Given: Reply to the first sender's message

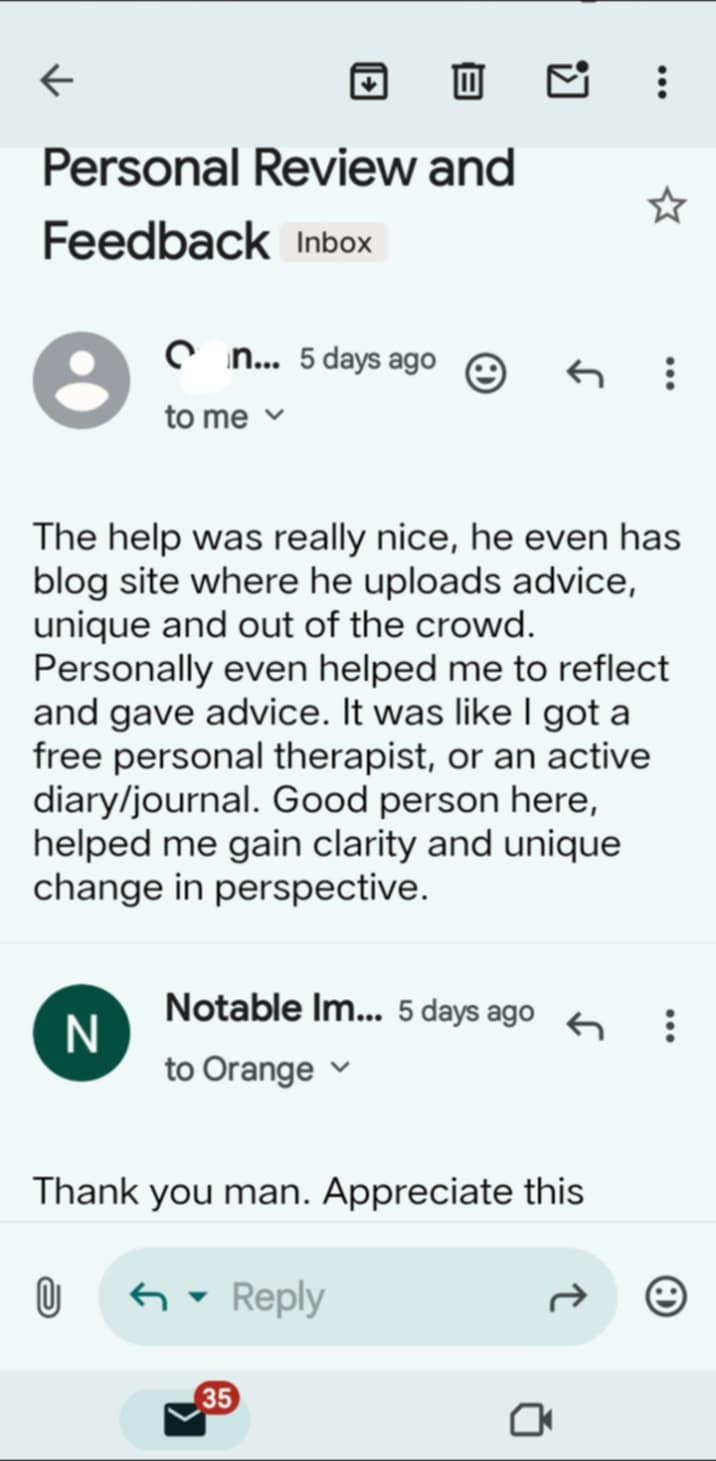Looking at the screenshot, I should [585, 375].
